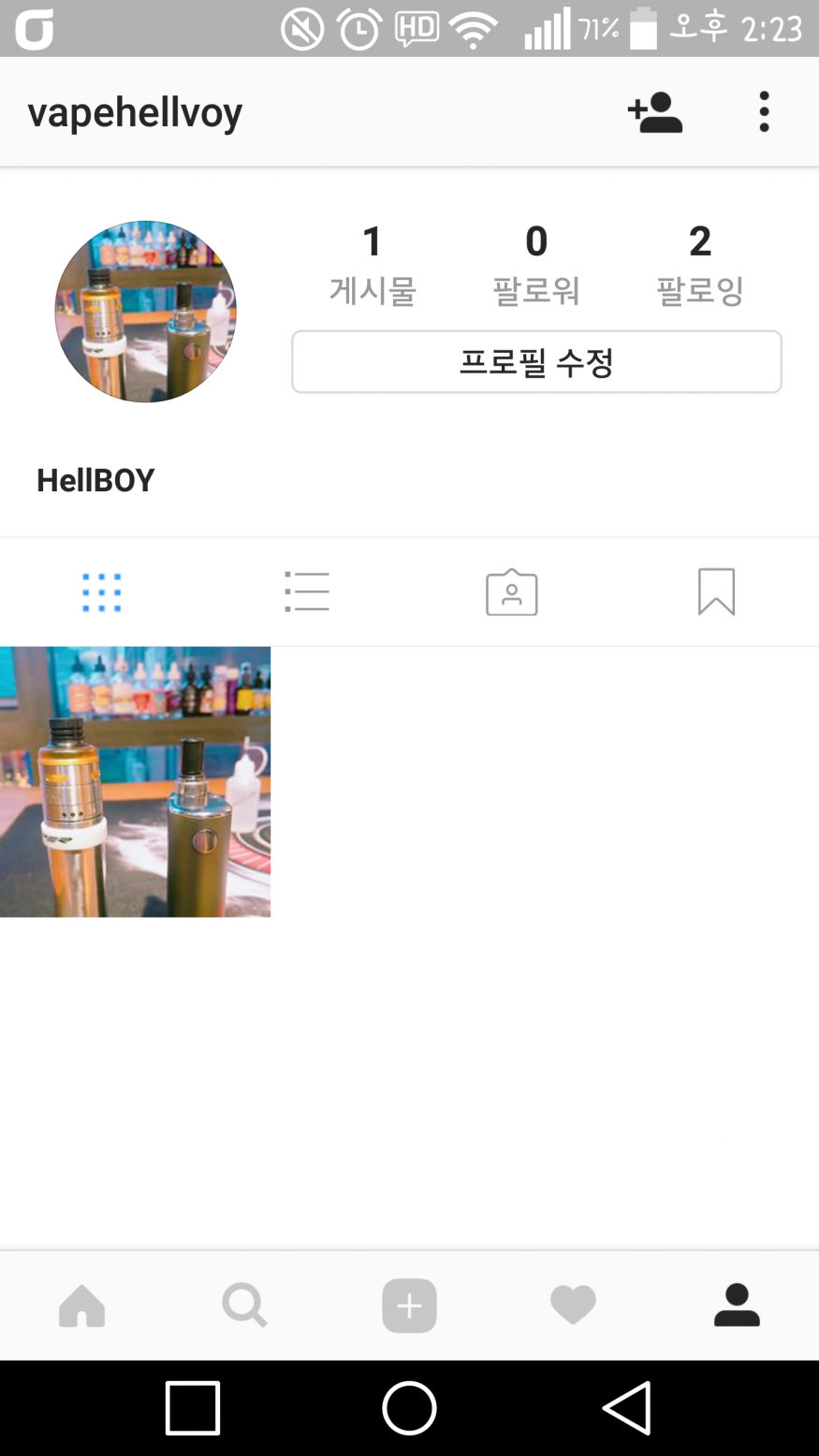Show tagged photos tab

coord(511,592)
